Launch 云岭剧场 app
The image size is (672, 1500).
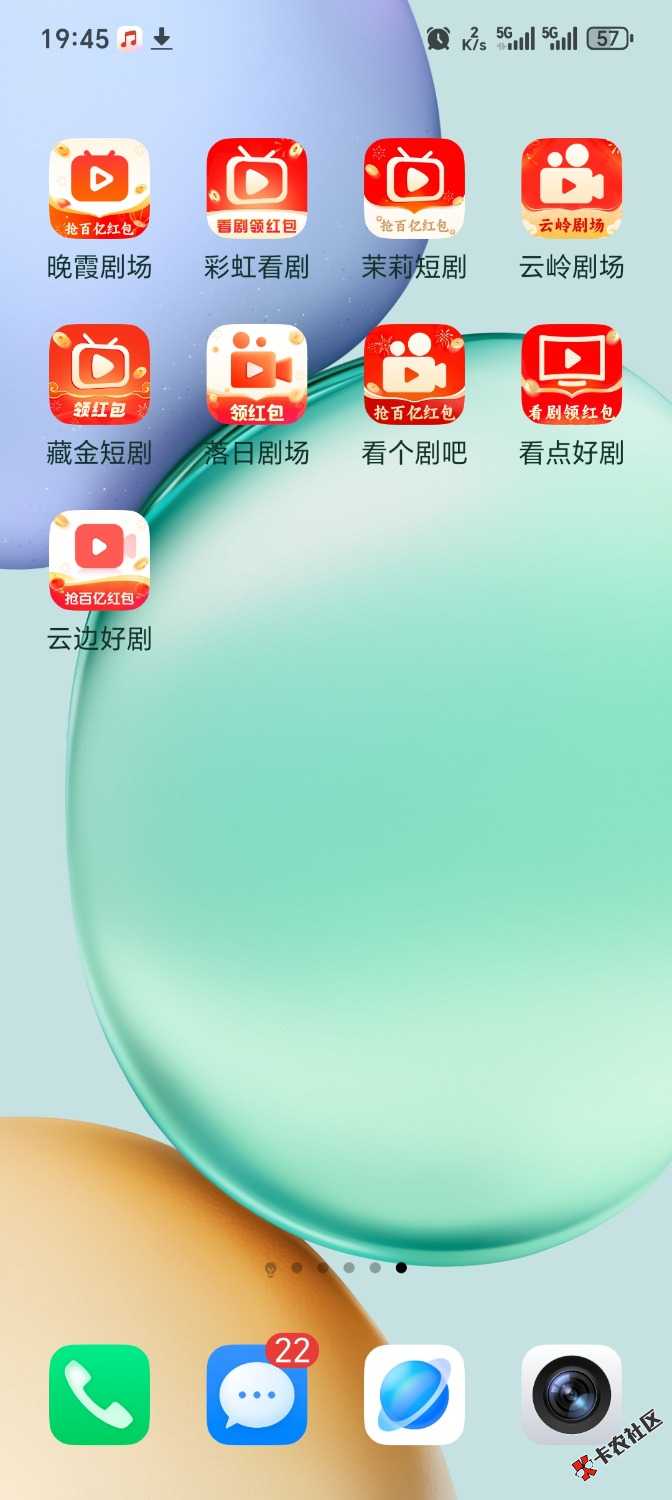coord(571,188)
